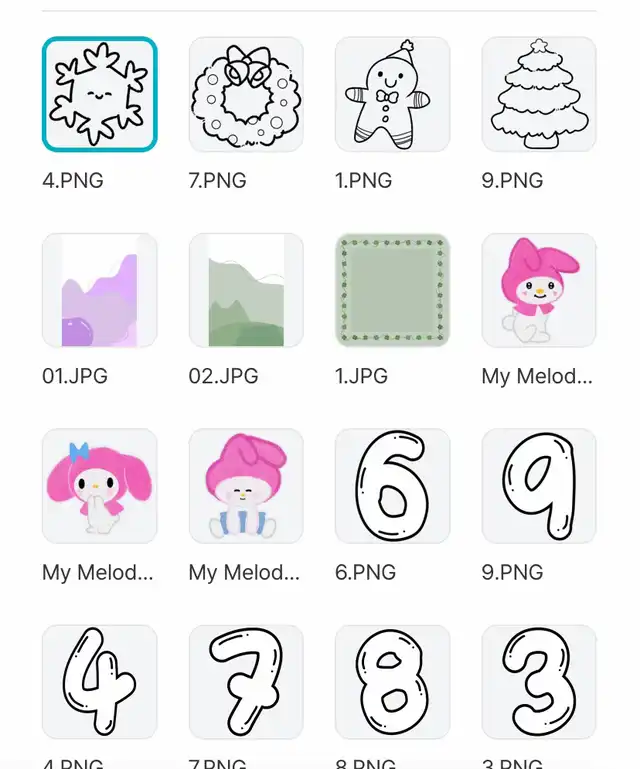
Task: Open the bubble number six 6.PNG
Action: [392, 486]
